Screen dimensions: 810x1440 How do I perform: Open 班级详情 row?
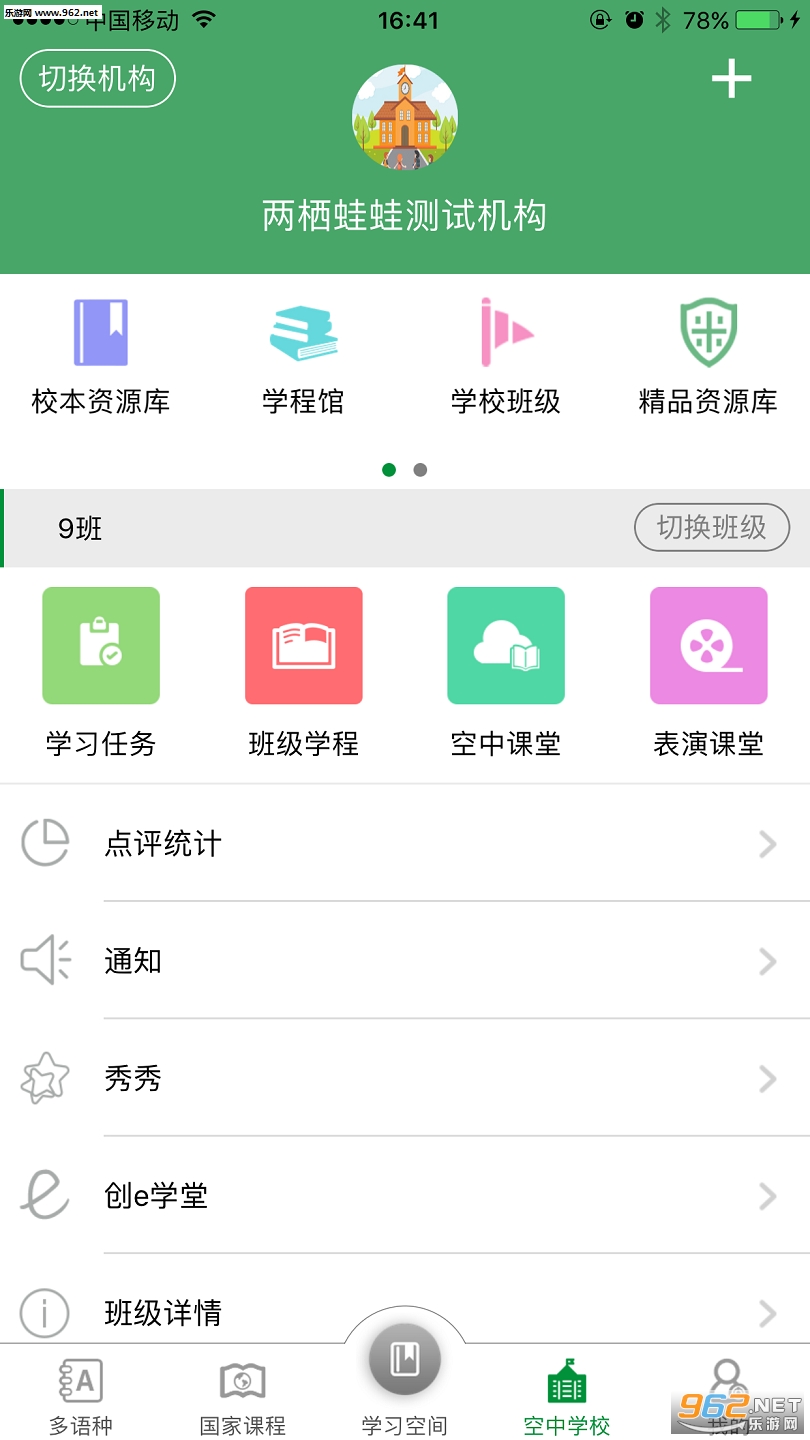click(405, 1311)
